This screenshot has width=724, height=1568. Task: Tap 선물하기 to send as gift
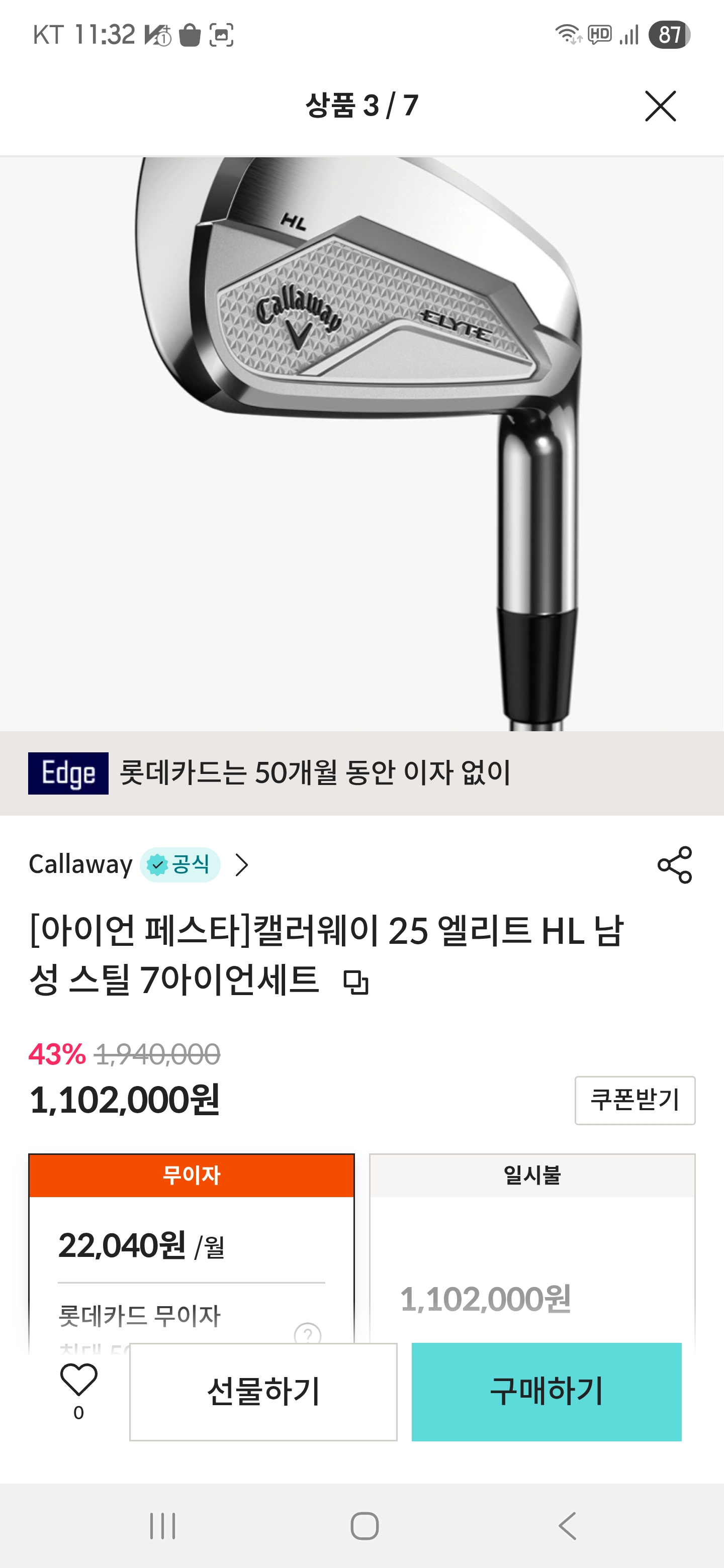263,1392
